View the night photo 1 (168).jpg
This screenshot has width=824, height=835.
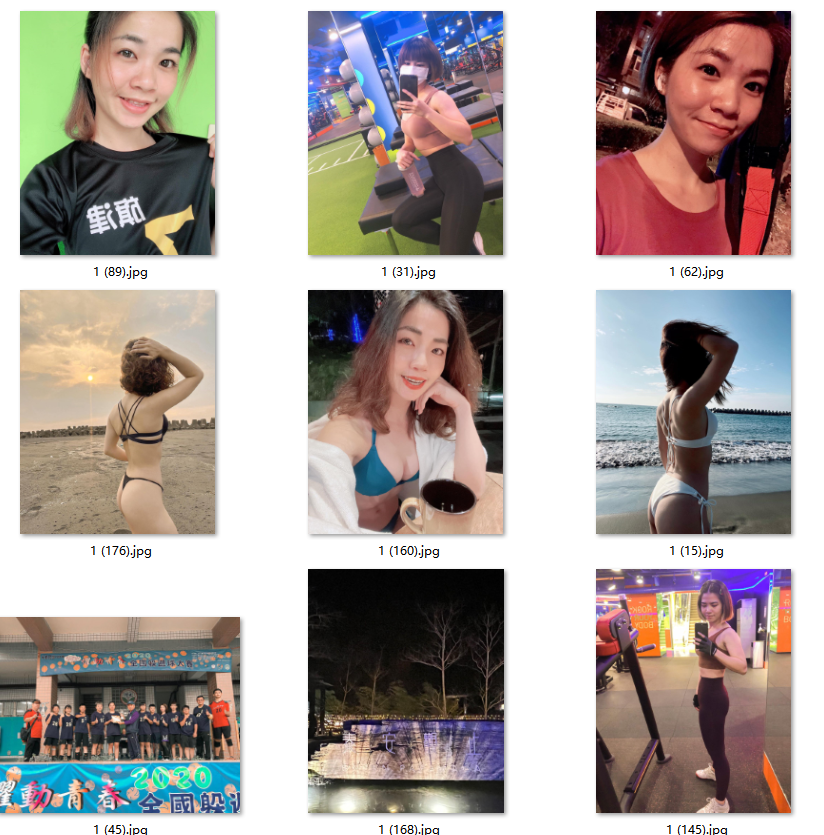click(x=405, y=691)
